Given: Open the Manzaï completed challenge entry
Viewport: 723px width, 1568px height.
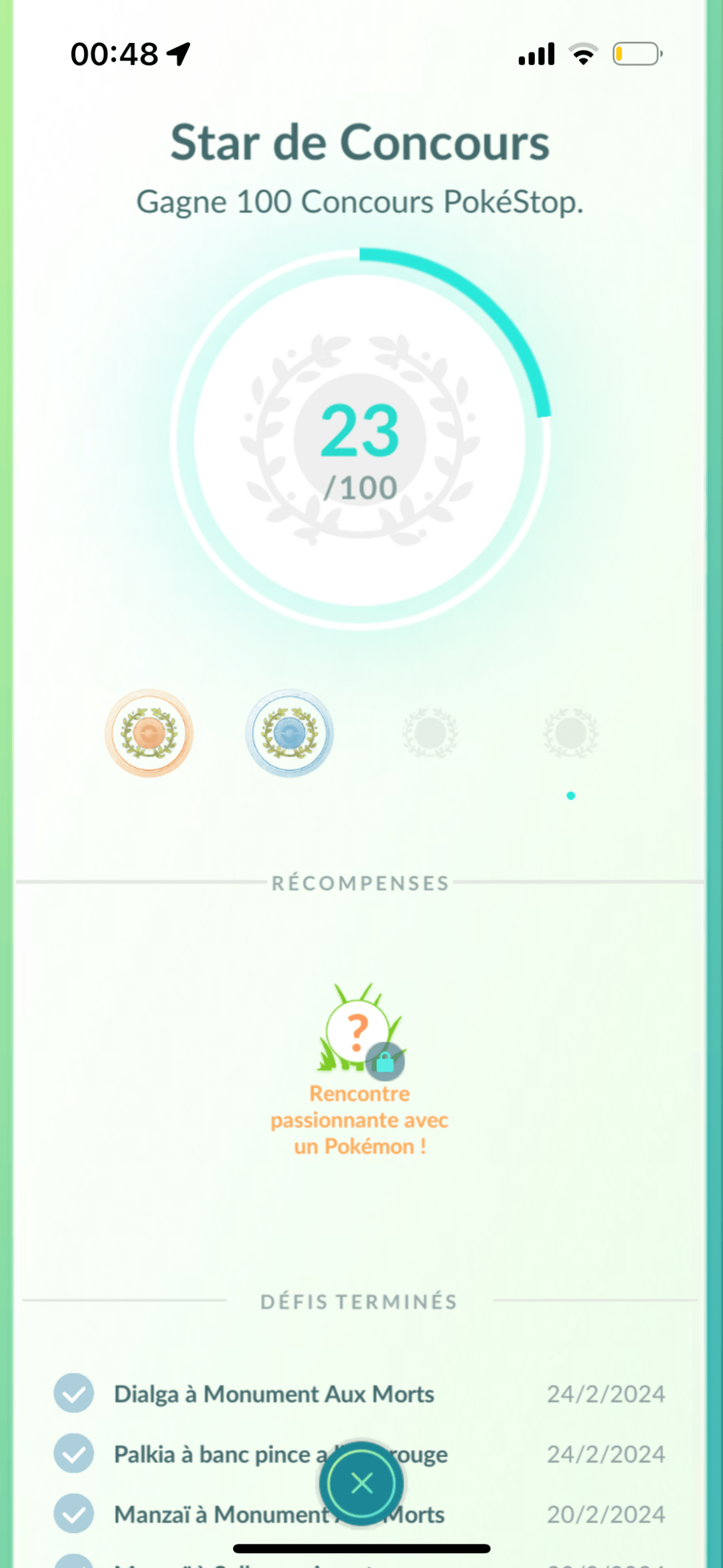Looking at the screenshot, I should pyautogui.click(x=360, y=1514).
